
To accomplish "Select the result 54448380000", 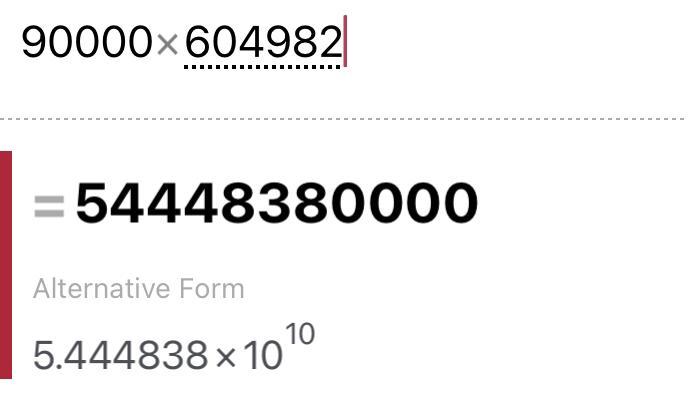I will point(276,204).
